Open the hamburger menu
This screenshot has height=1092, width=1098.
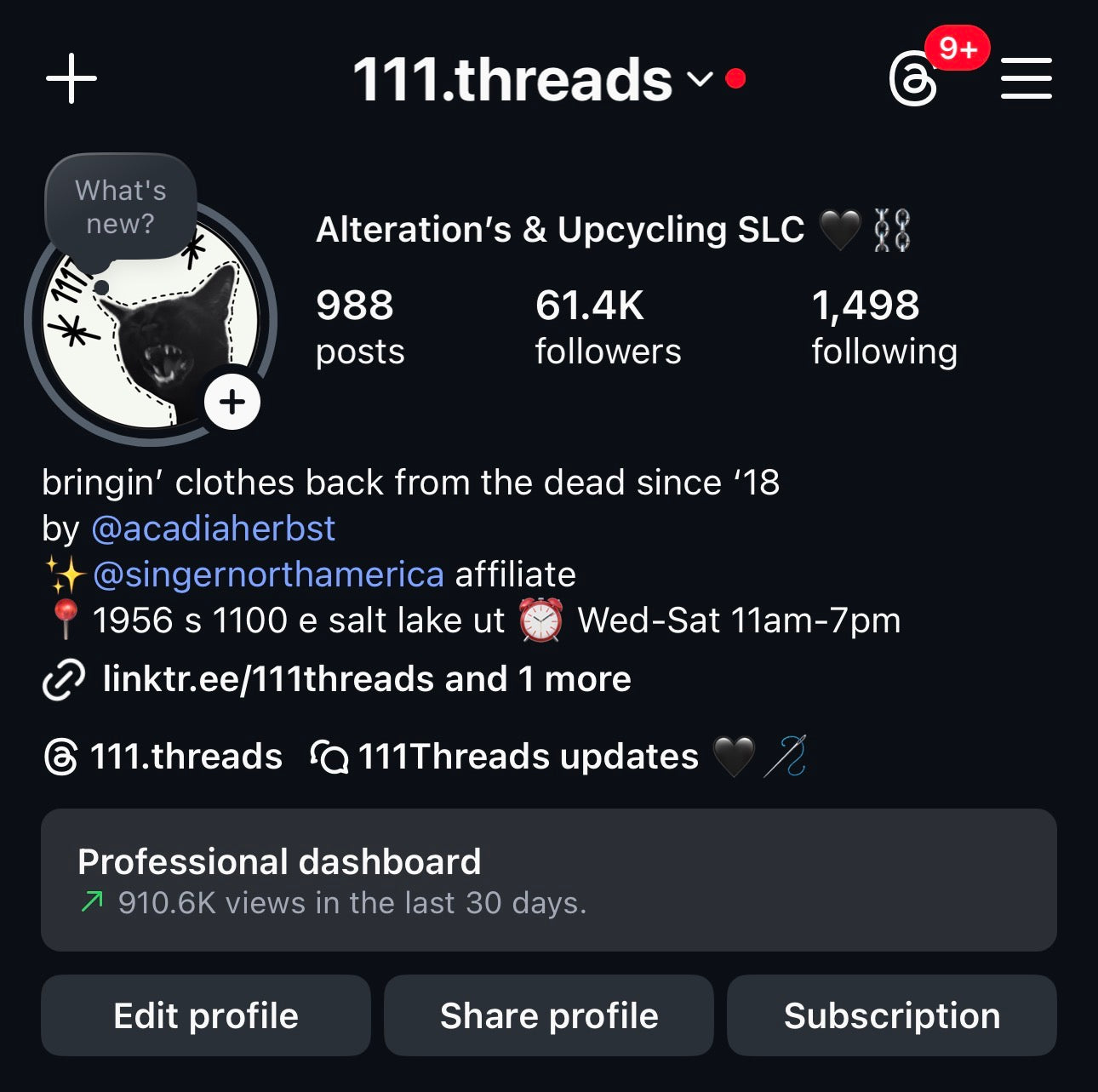[1026, 79]
